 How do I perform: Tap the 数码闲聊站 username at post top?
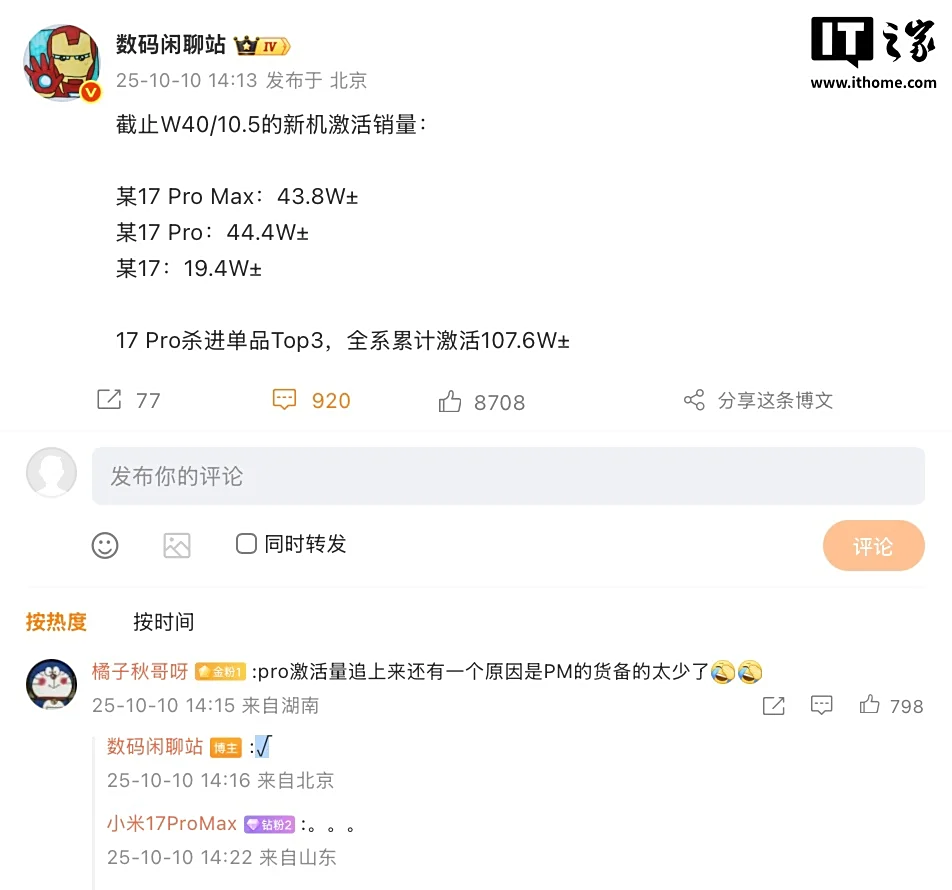click(x=171, y=44)
